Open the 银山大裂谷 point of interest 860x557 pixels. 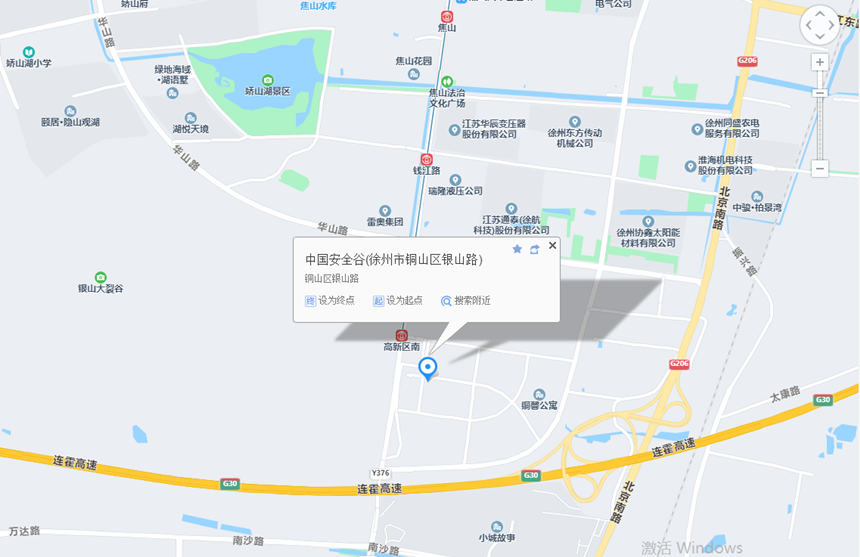click(x=101, y=277)
